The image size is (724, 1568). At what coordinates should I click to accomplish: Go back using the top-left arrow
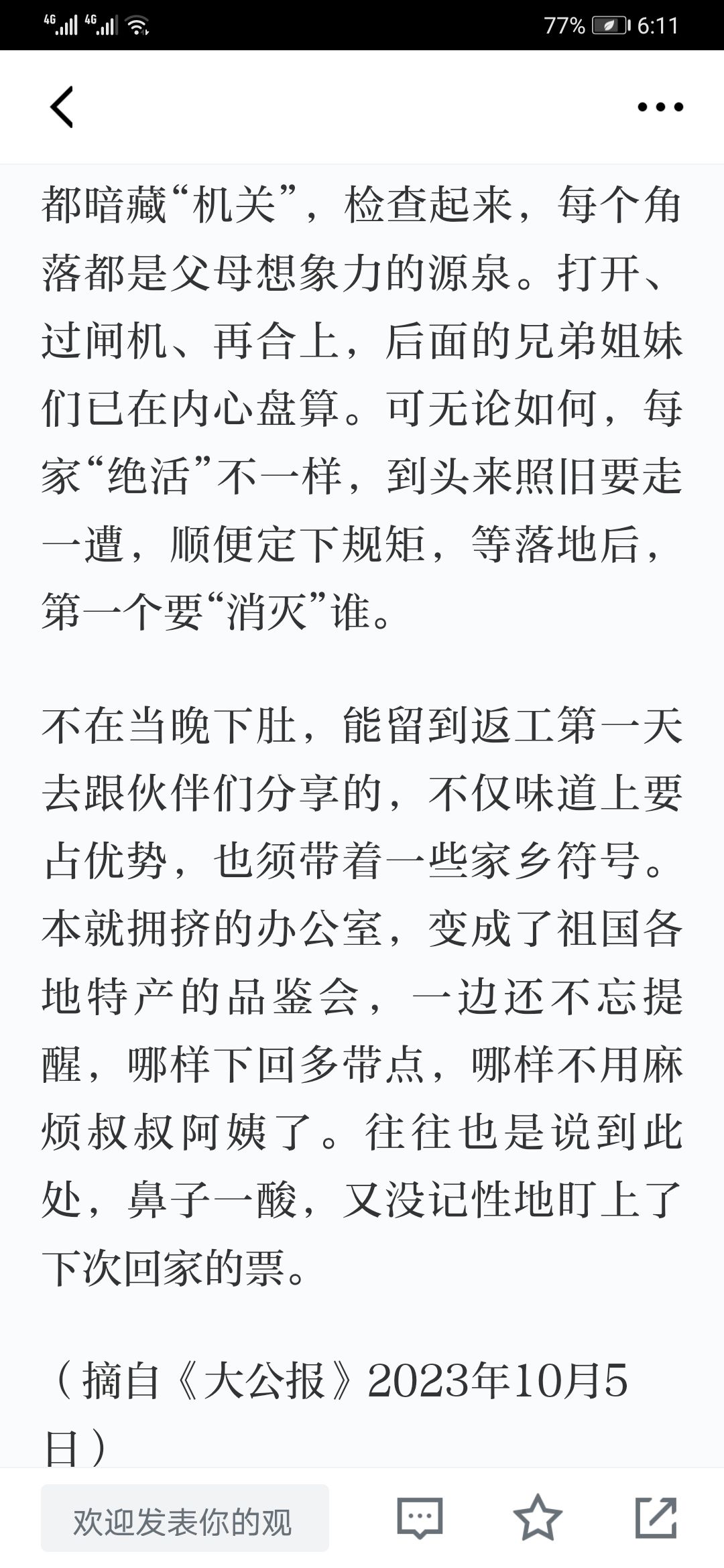click(62, 107)
